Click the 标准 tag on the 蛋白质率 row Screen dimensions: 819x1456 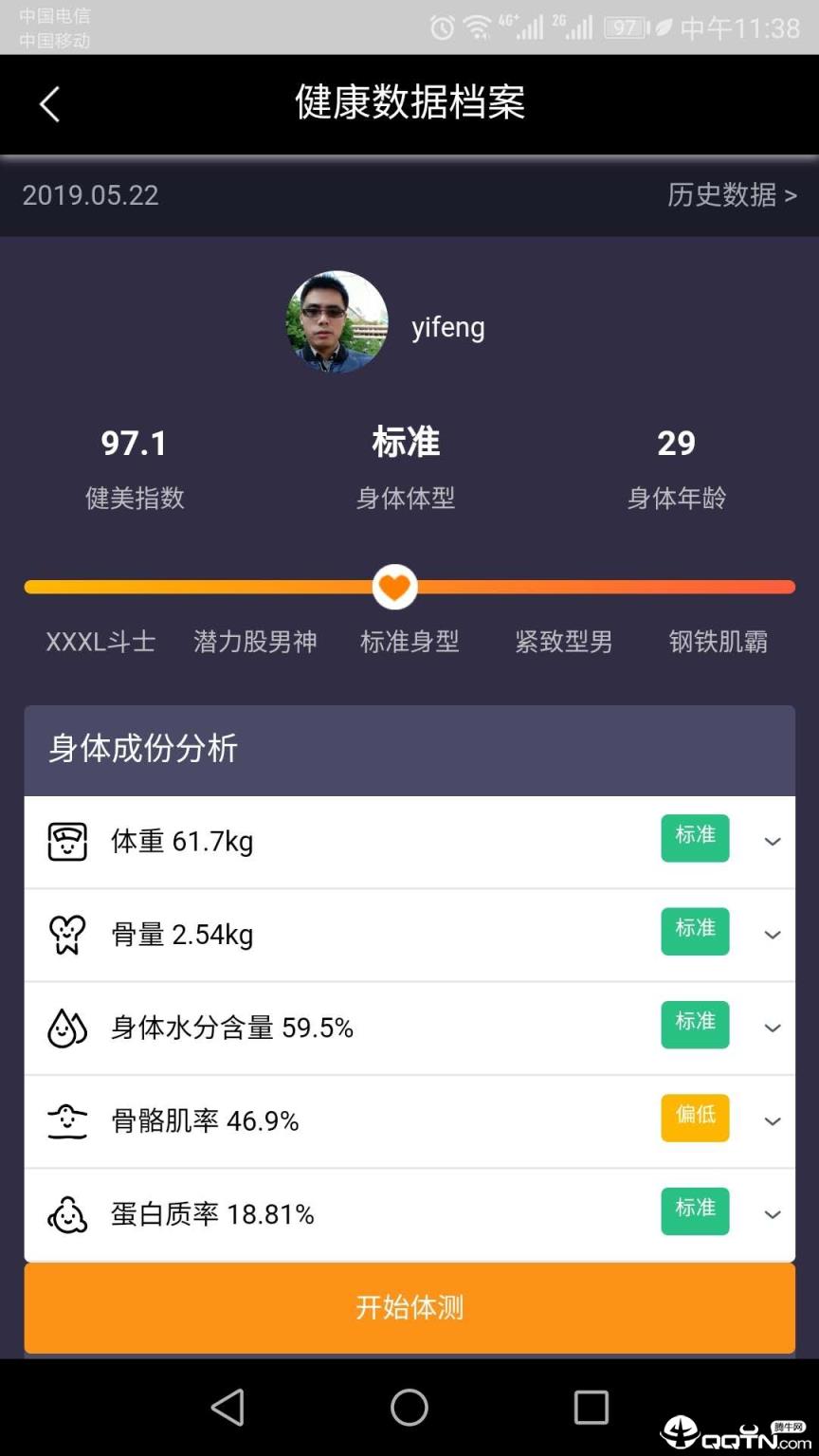point(695,1210)
